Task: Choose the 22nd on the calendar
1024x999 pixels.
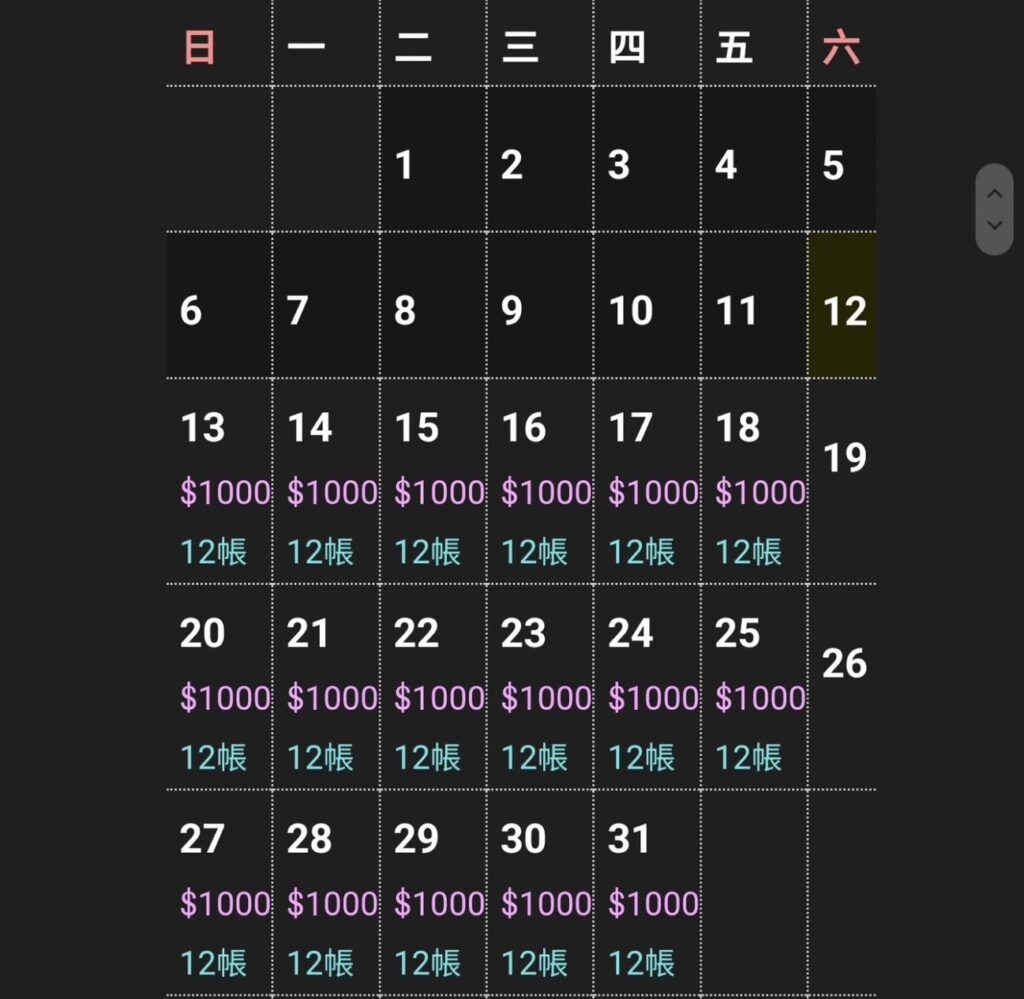Action: point(433,688)
